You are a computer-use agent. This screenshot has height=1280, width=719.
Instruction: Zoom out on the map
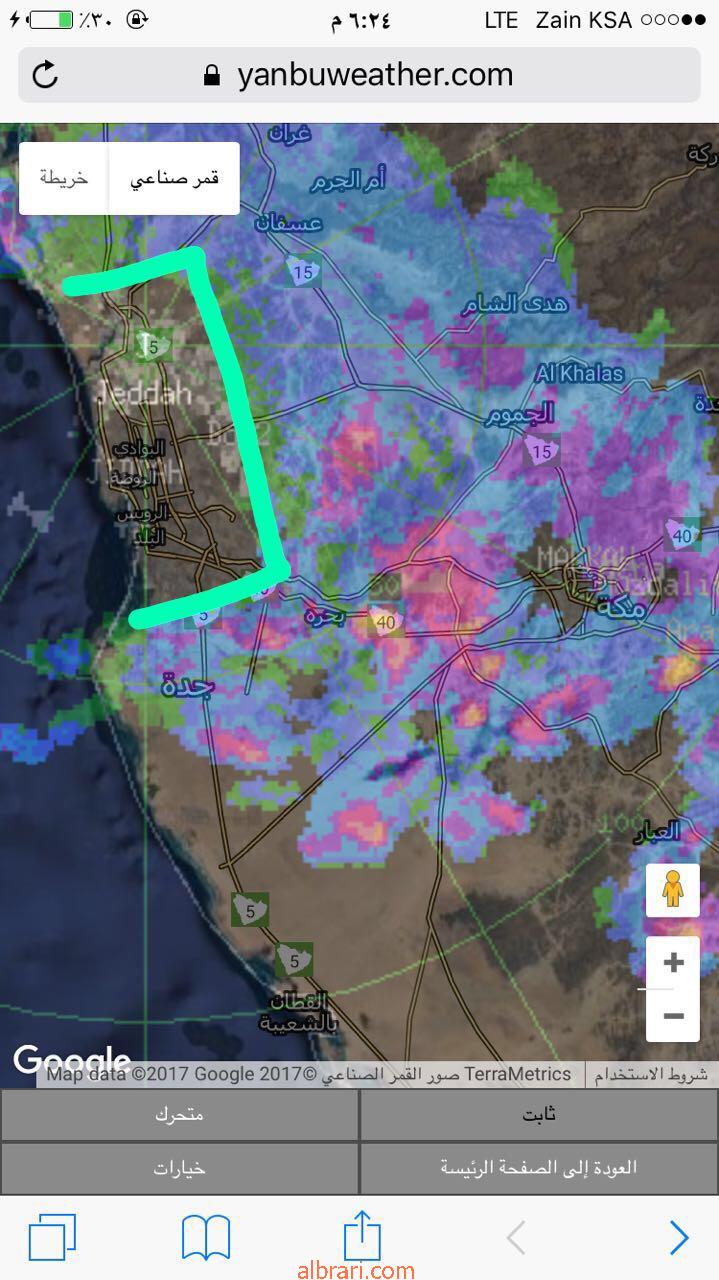[x=673, y=1015]
